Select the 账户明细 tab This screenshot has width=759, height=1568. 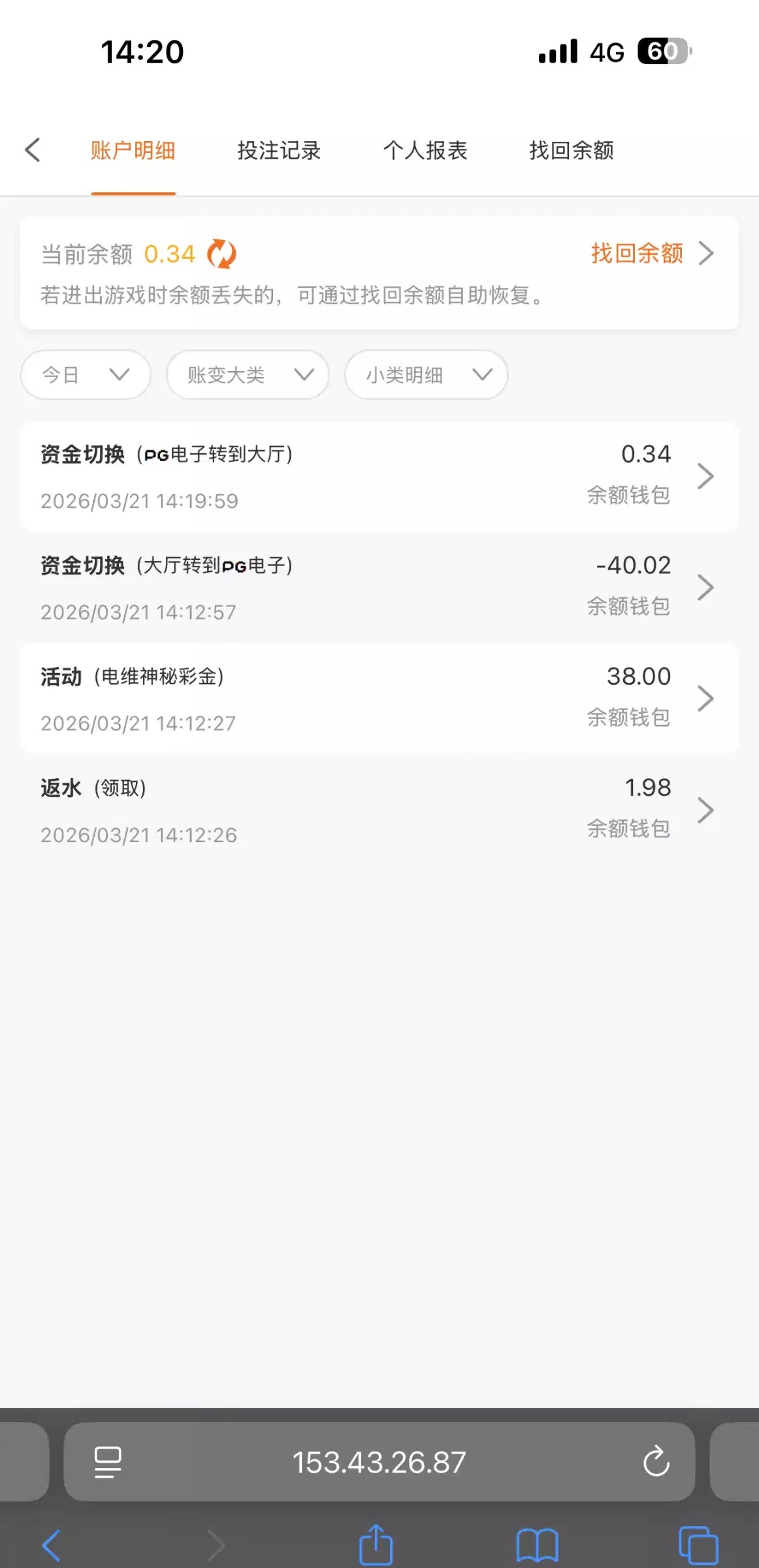click(x=133, y=151)
